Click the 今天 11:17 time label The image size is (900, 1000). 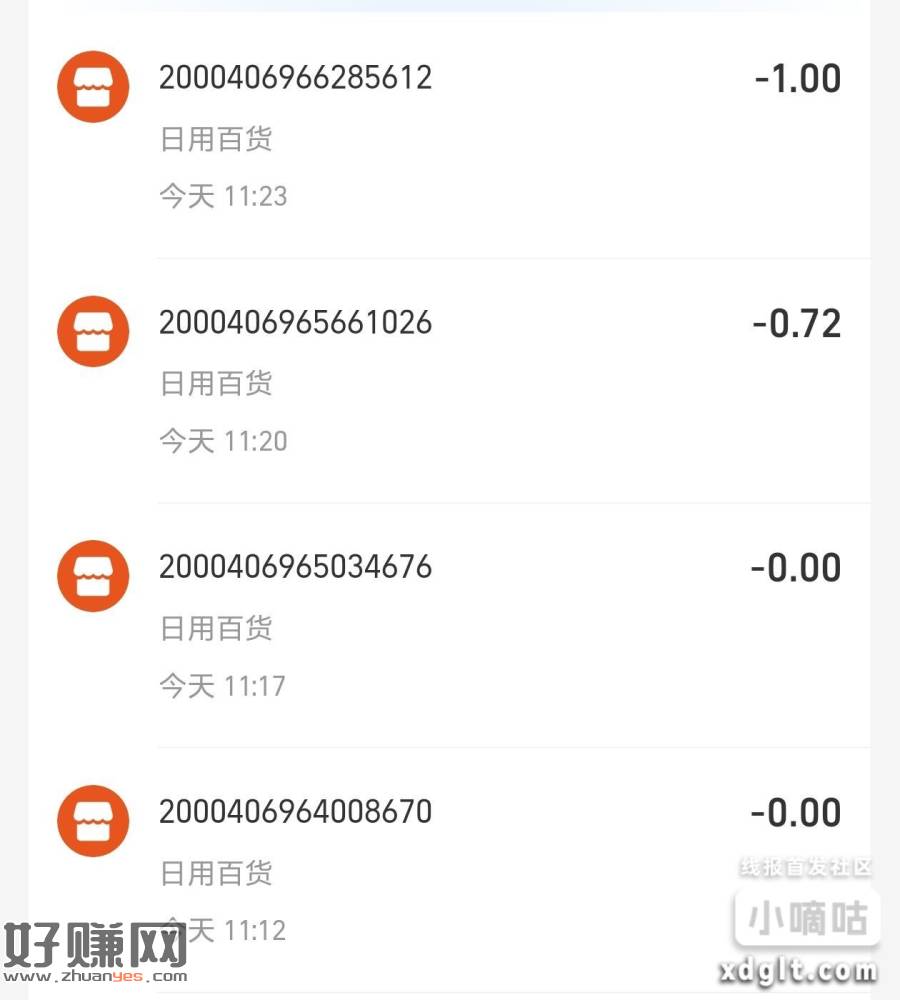click(223, 686)
